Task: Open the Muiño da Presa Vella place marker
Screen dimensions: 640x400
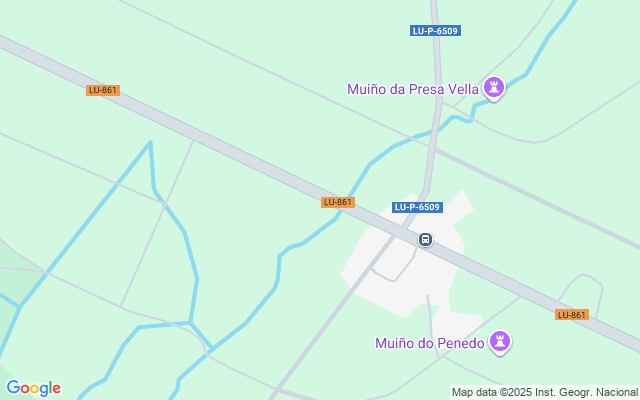Action: click(x=493, y=88)
